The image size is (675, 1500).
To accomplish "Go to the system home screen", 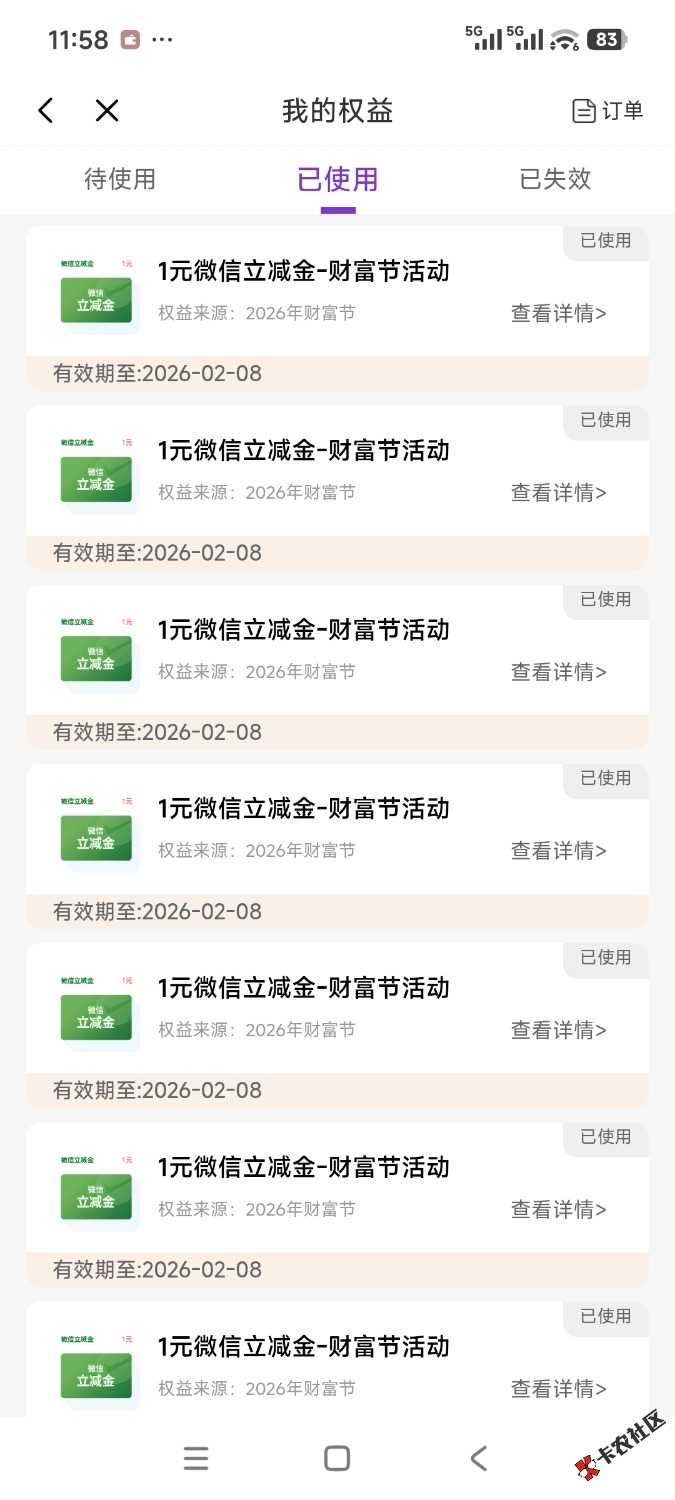I will pyautogui.click(x=337, y=1458).
